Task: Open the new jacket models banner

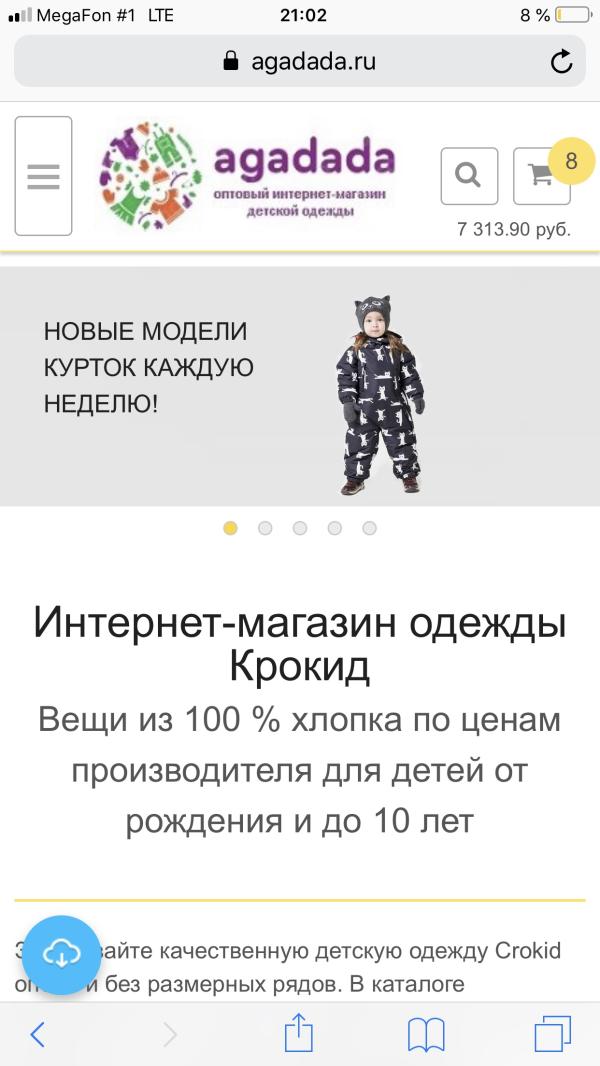Action: coord(300,386)
